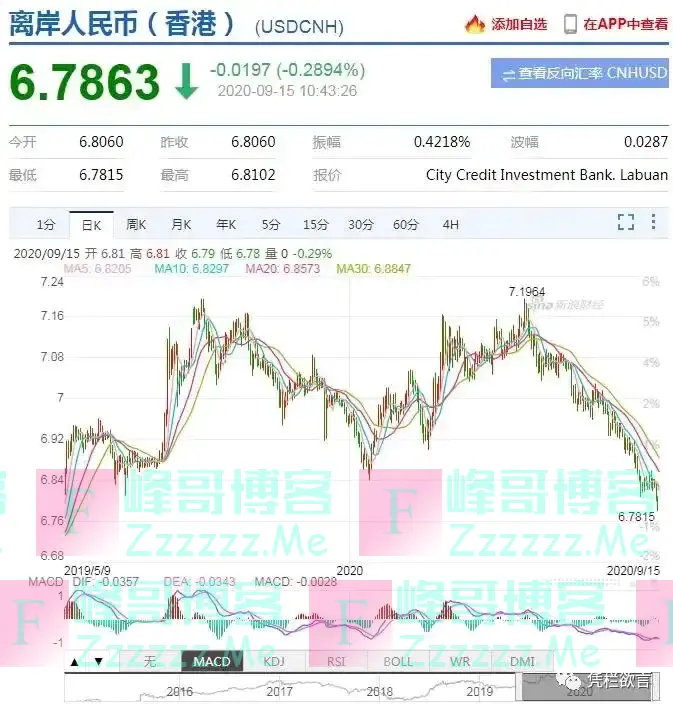Open the chart's three-dot overflow menu

click(x=655, y=222)
